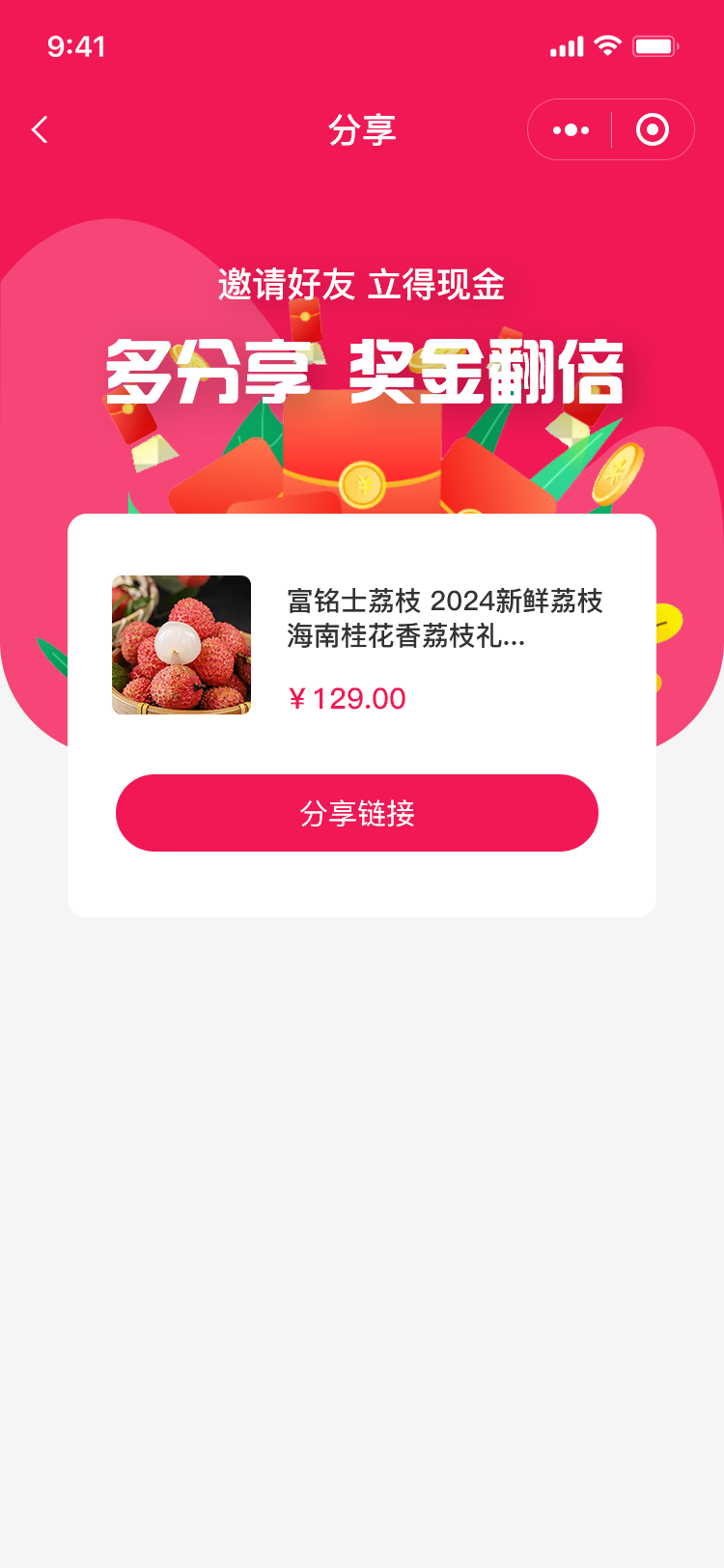Close the mini program with the circle icon
724x1568 pixels.
coord(653,130)
